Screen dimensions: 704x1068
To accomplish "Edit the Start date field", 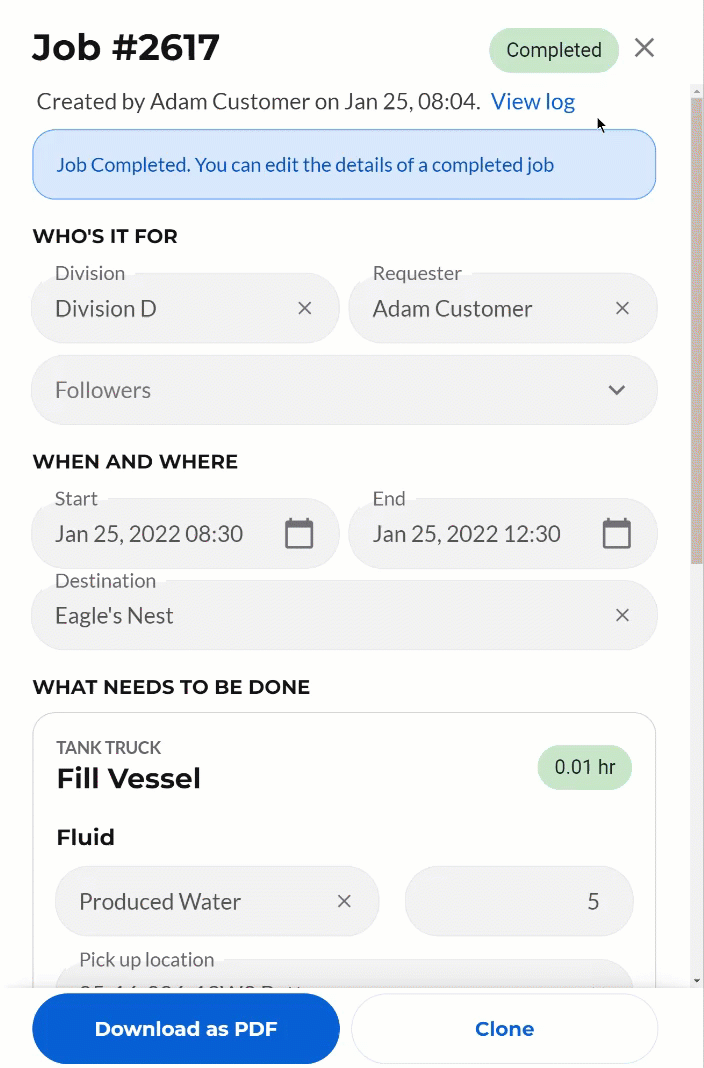I will coord(150,534).
